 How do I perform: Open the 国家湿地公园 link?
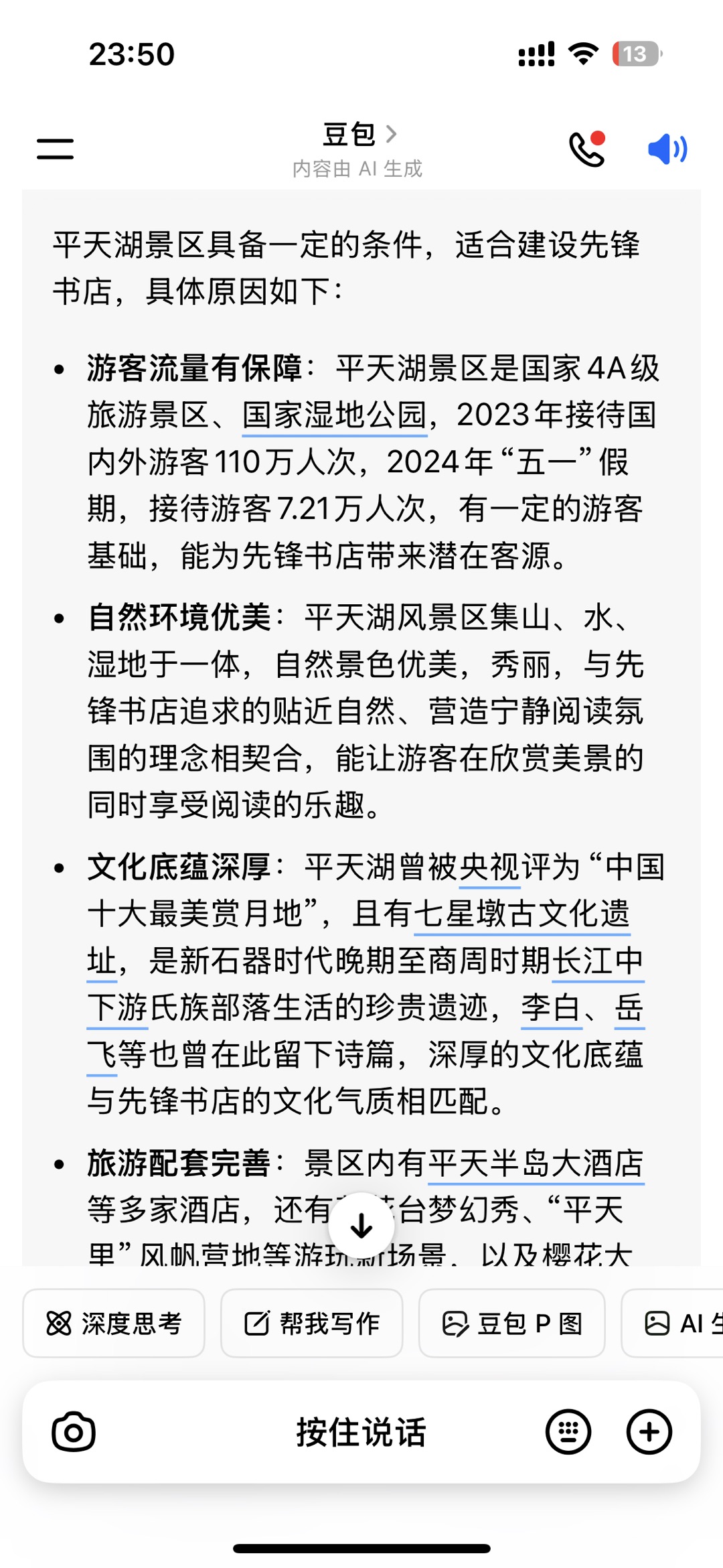pos(333,415)
